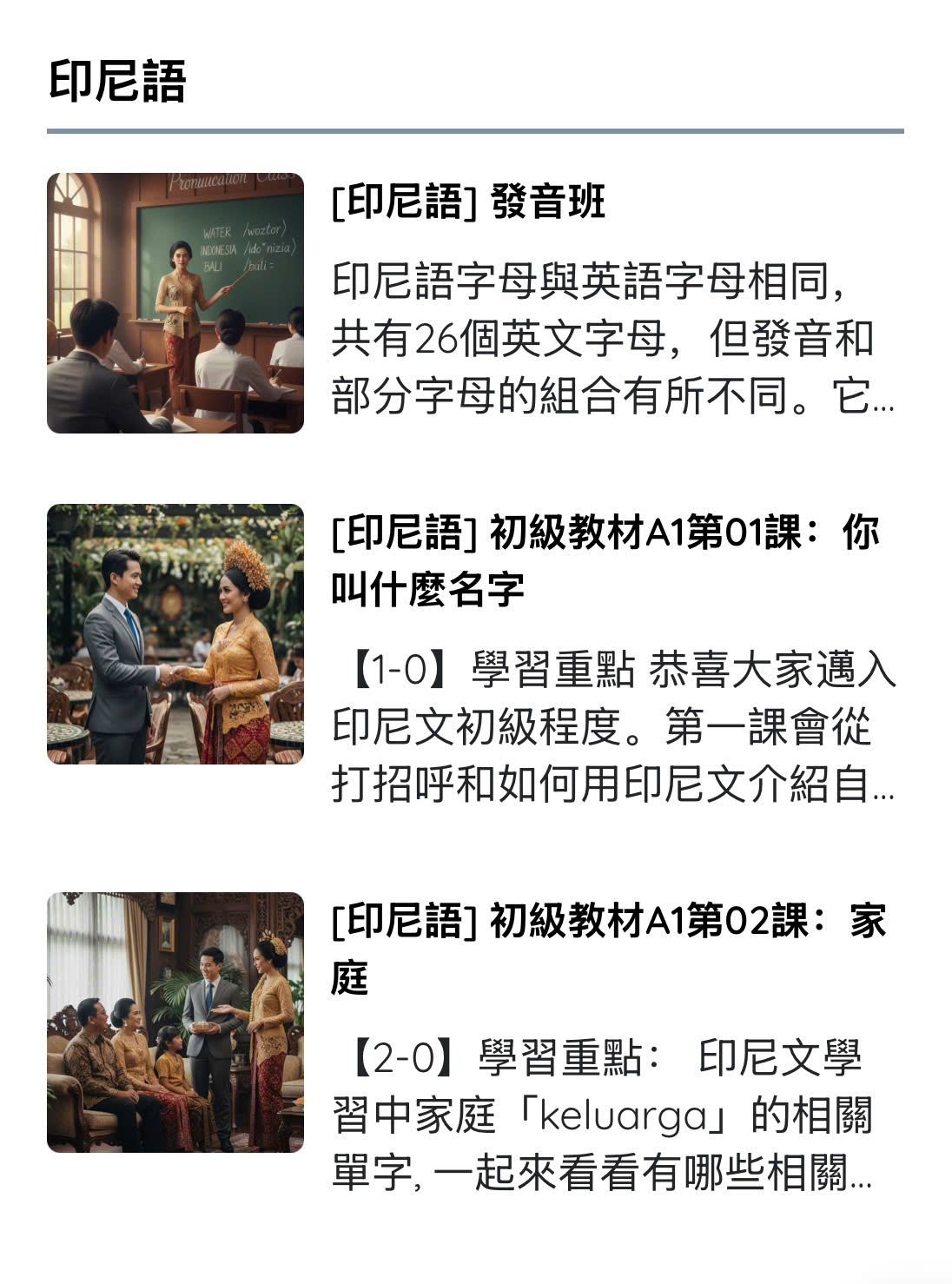The height and width of the screenshot is (1284, 952).
Task: View the family picture for 第02課
Action: click(x=175, y=1023)
